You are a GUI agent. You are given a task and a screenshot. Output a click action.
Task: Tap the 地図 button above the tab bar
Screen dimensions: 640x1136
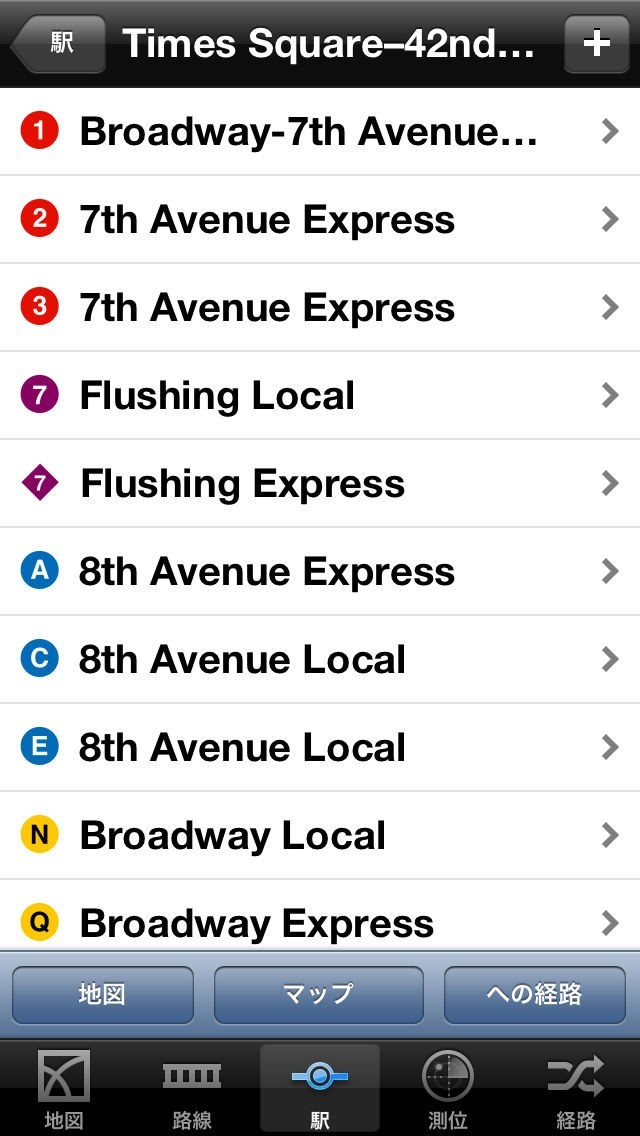pos(103,994)
